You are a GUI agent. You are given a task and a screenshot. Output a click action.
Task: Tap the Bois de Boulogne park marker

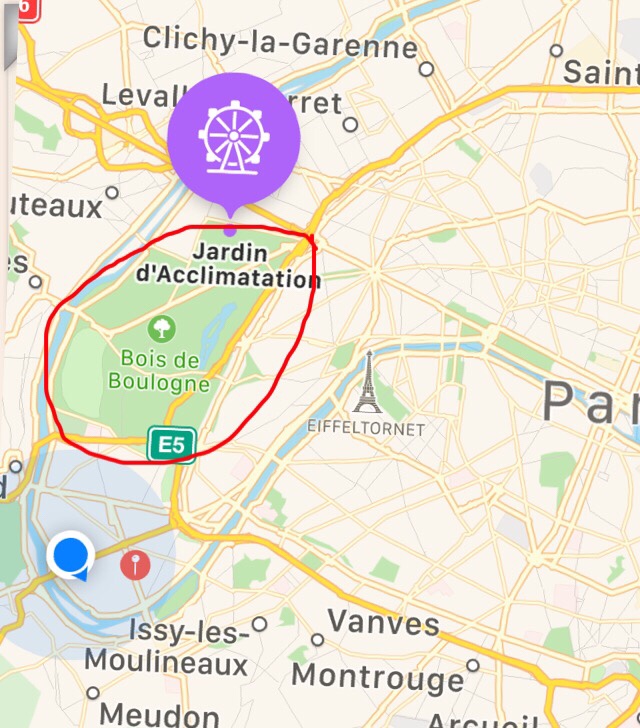pos(160,327)
